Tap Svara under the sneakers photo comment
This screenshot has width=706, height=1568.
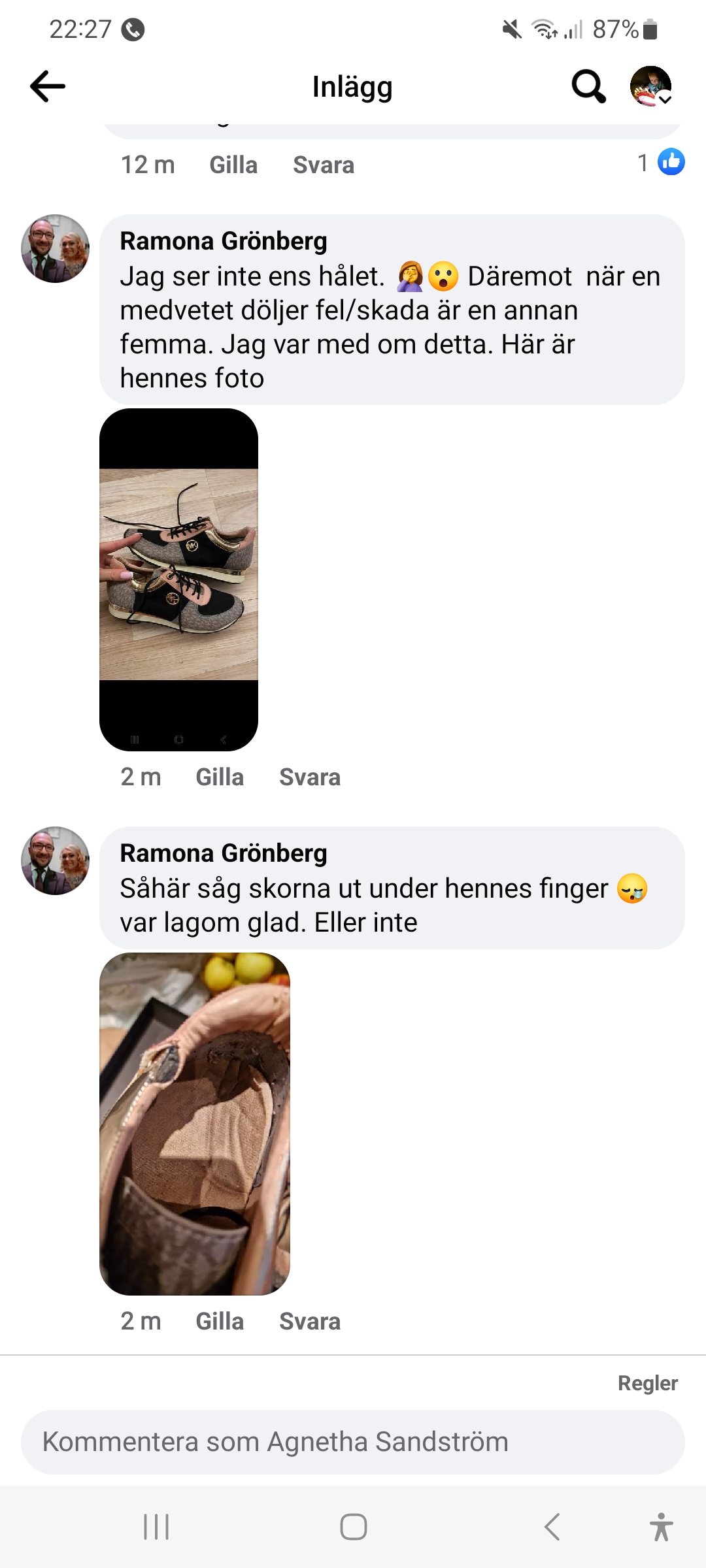pyautogui.click(x=309, y=777)
